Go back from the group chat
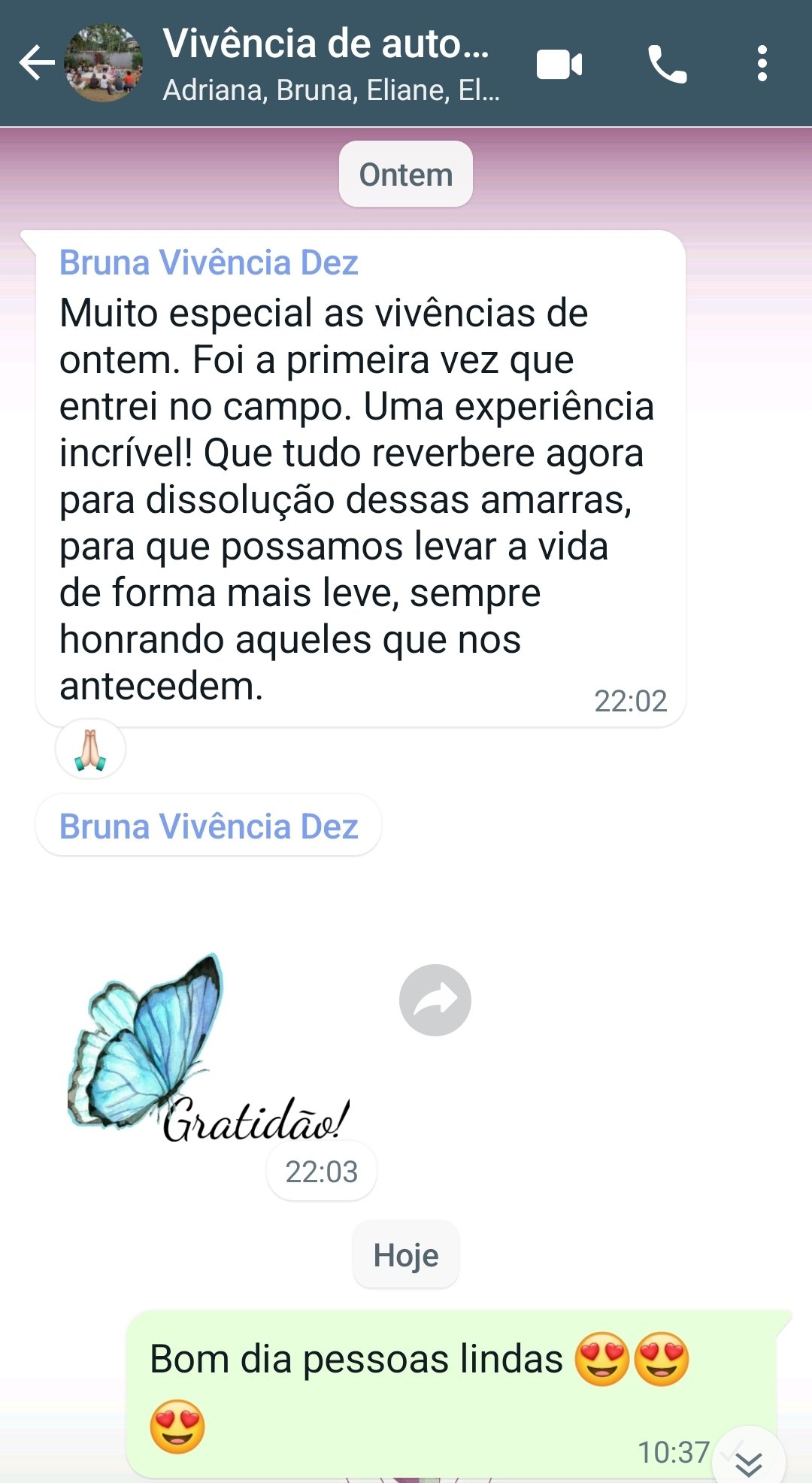 [36, 63]
